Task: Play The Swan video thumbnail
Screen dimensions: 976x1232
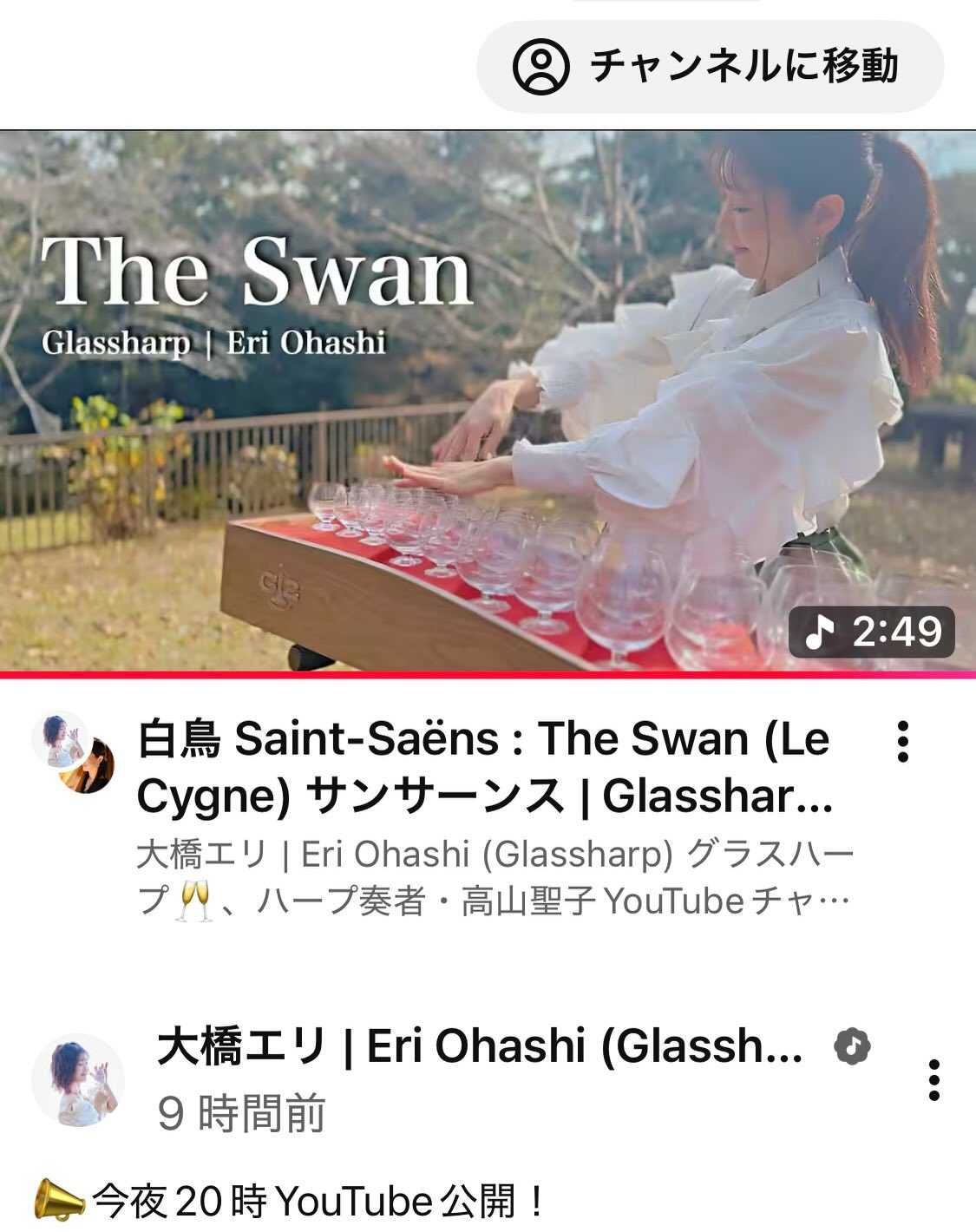Action: point(488,401)
